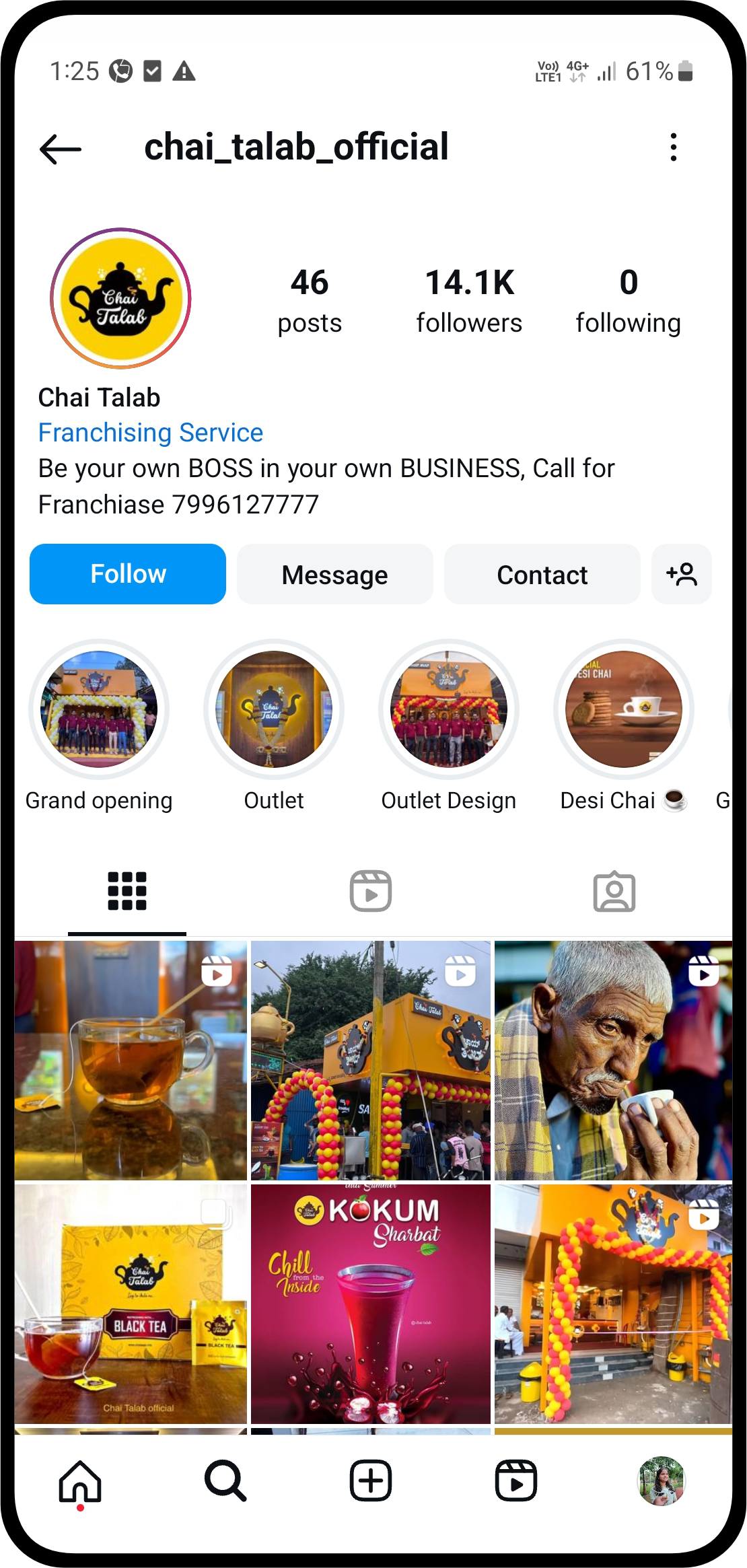
Task: Open the Grand opening highlight
Action: pos(99,709)
